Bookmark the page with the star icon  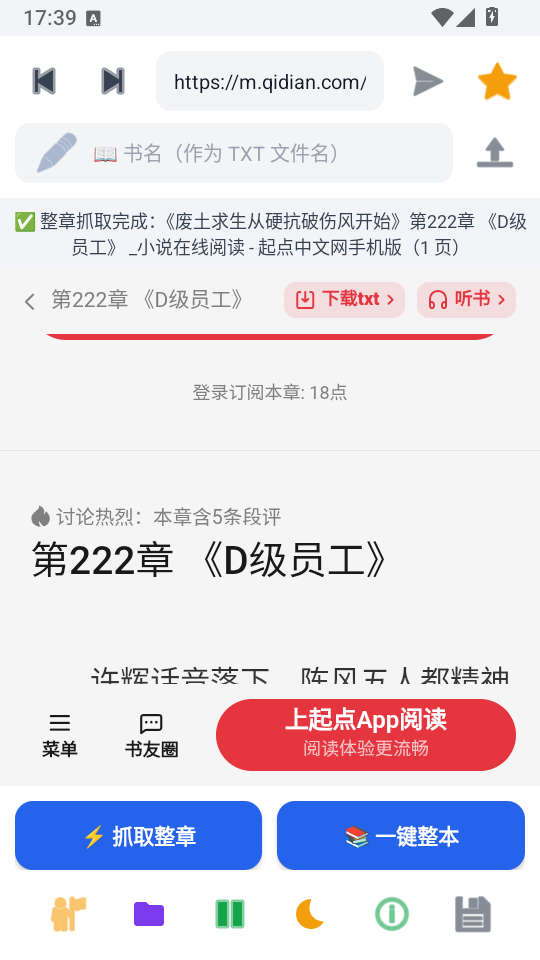click(x=497, y=81)
